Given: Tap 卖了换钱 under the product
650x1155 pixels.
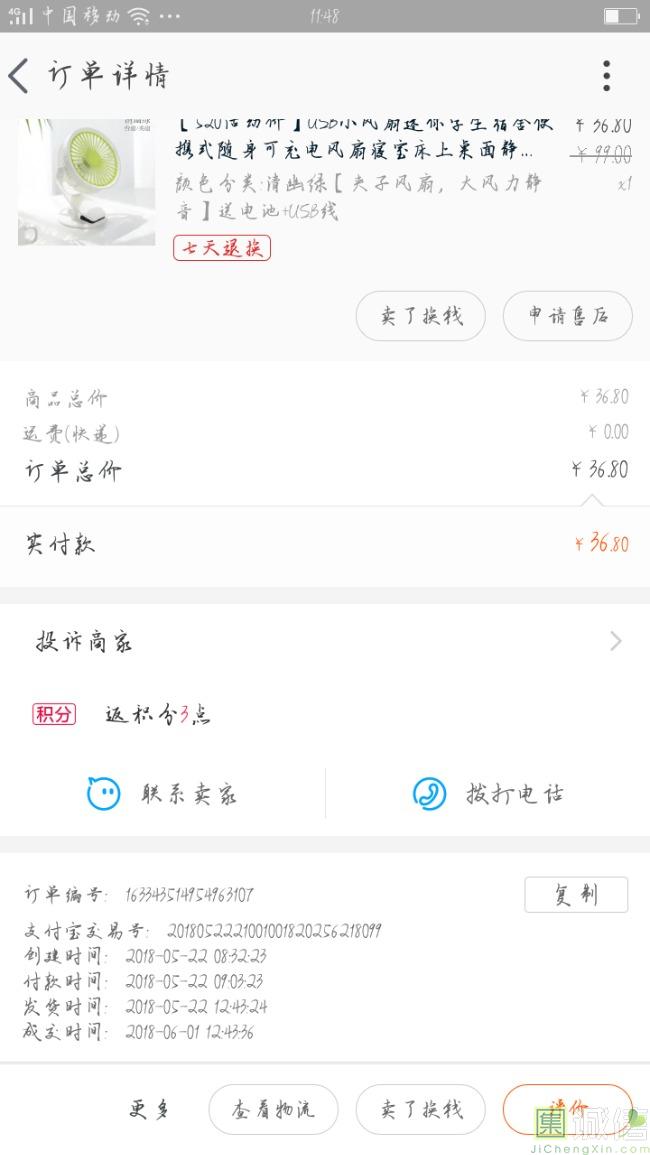Looking at the screenshot, I should (x=420, y=316).
